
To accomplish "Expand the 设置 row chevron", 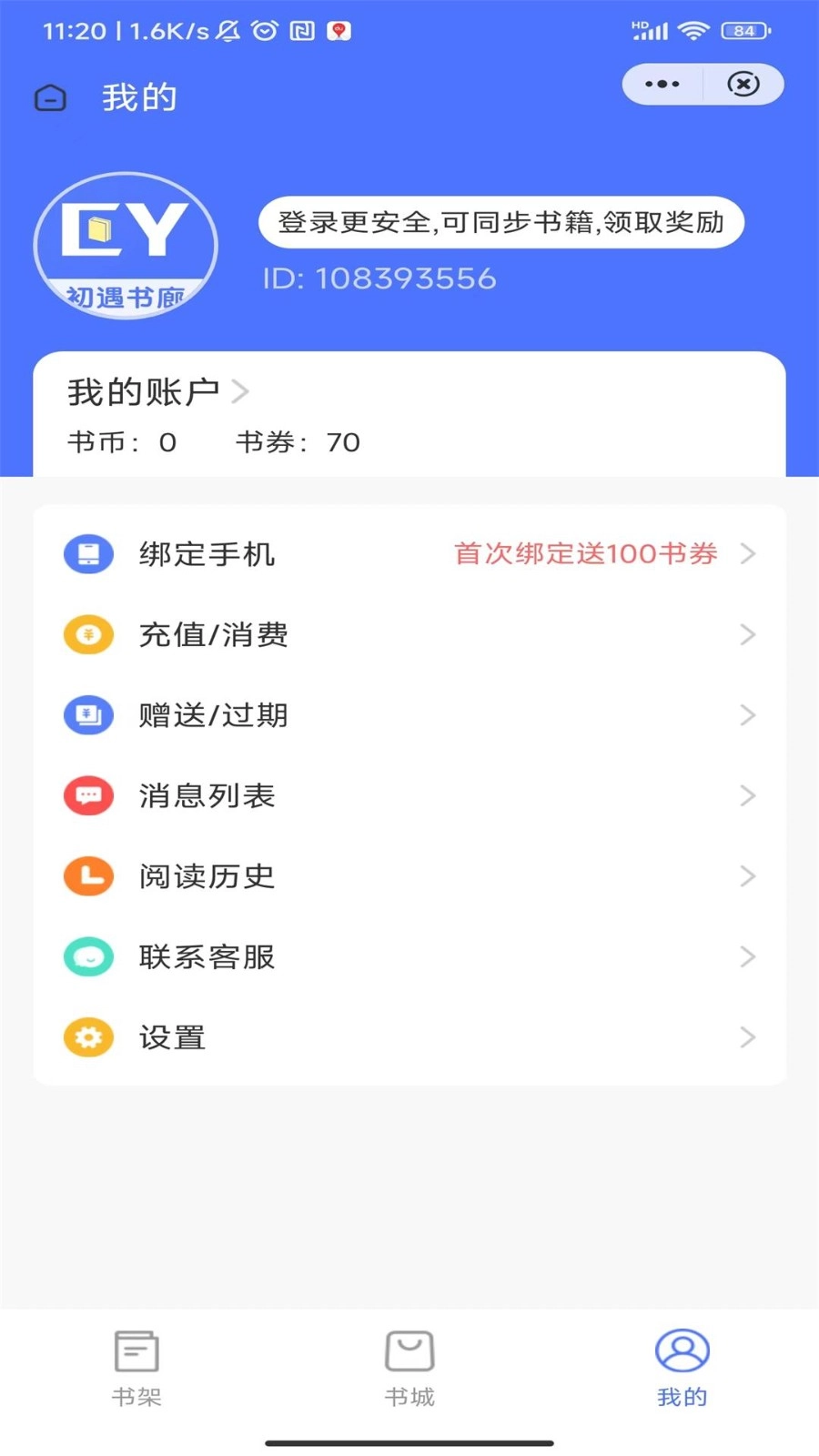I will [x=748, y=1036].
